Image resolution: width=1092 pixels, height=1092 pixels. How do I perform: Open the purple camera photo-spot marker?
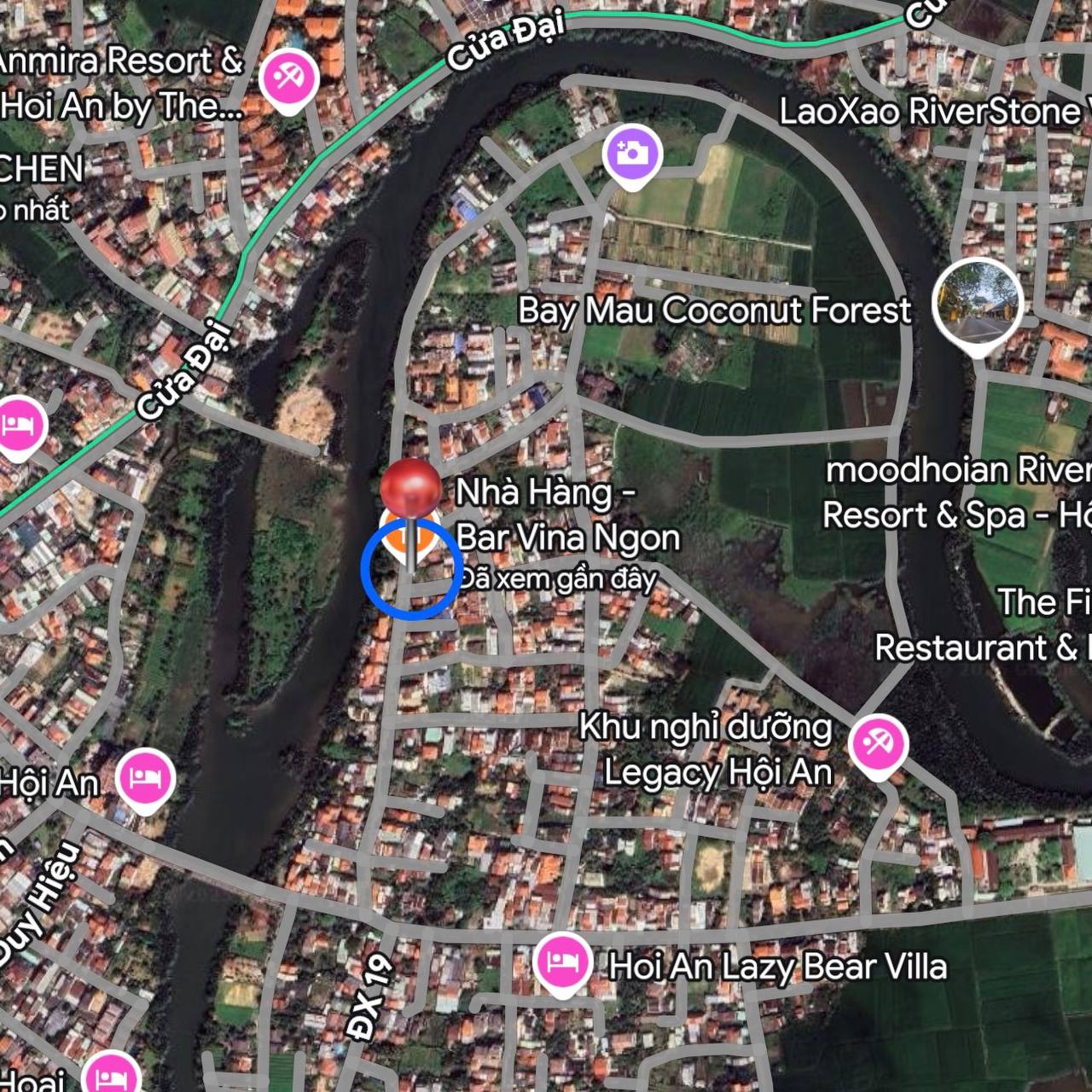tap(631, 154)
